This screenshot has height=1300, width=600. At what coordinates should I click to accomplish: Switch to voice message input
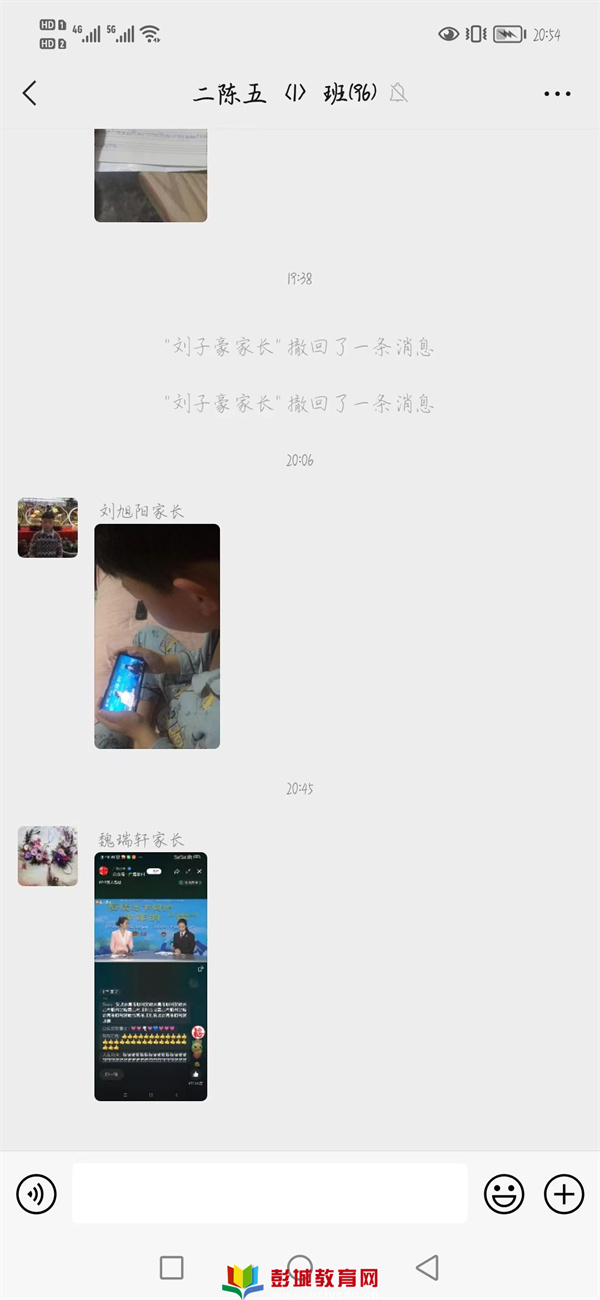click(37, 1193)
